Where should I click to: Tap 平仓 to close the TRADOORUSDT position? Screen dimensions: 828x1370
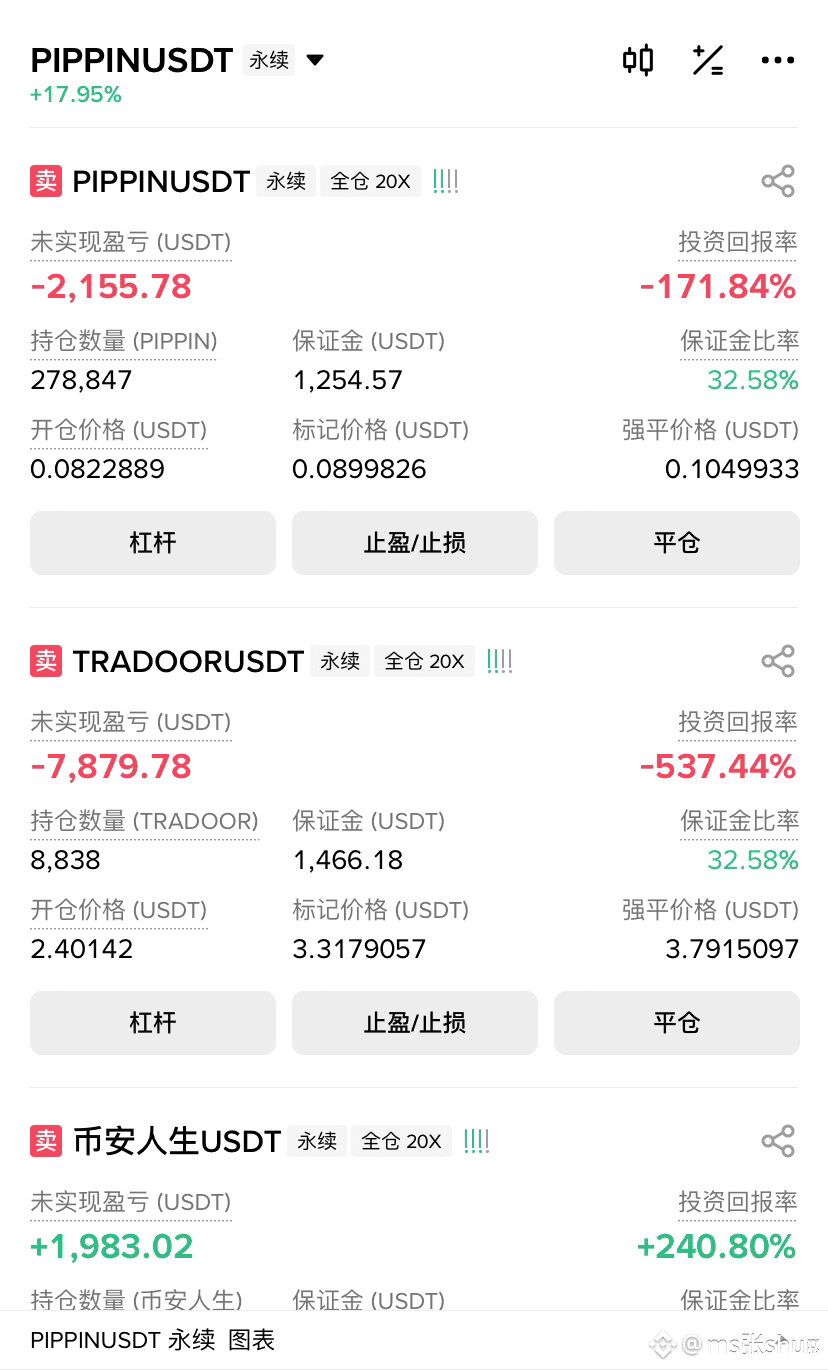pyautogui.click(x=677, y=1023)
